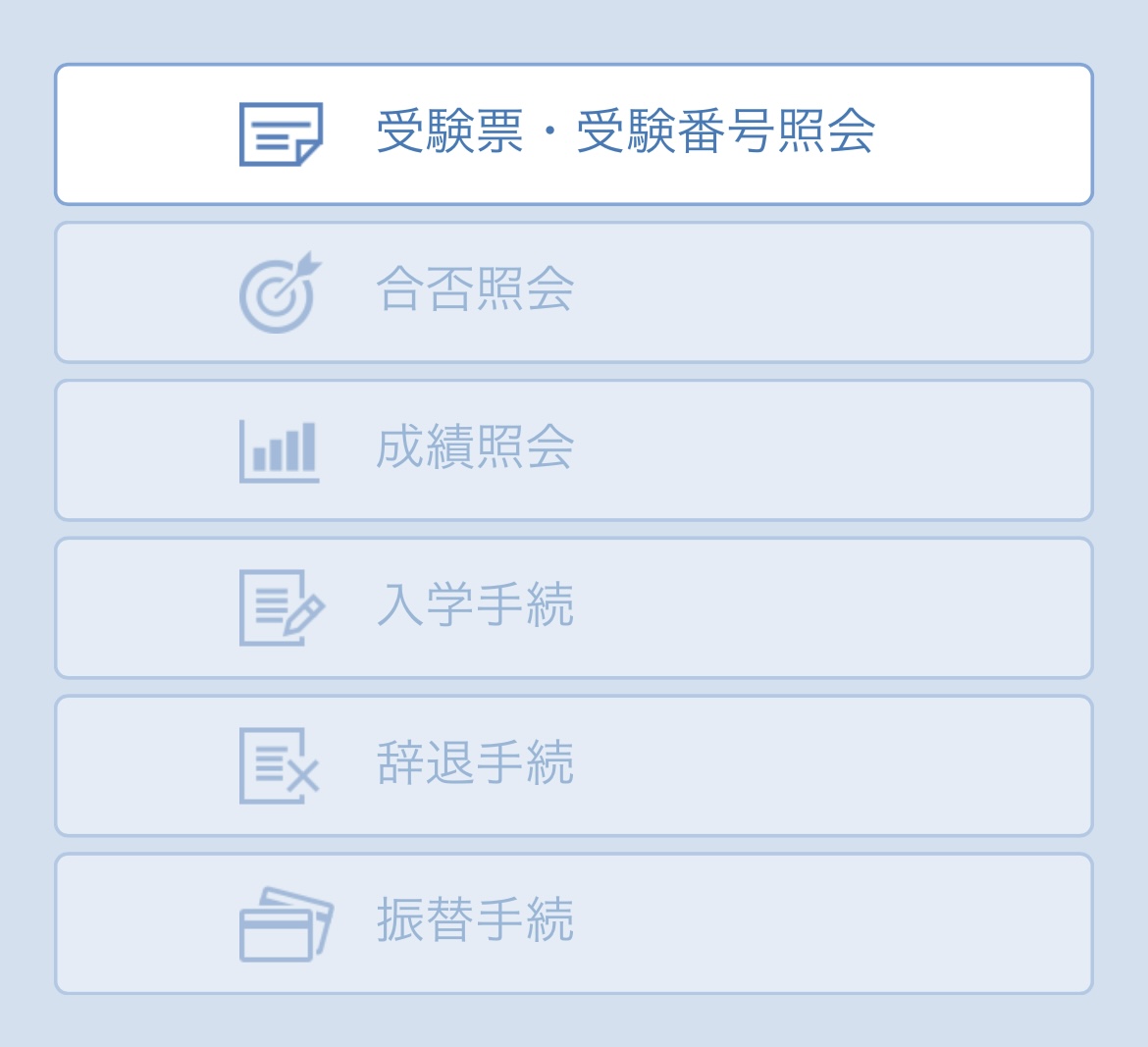
Task: Go to 入学手続 enrollment procedure
Action: click(x=573, y=608)
